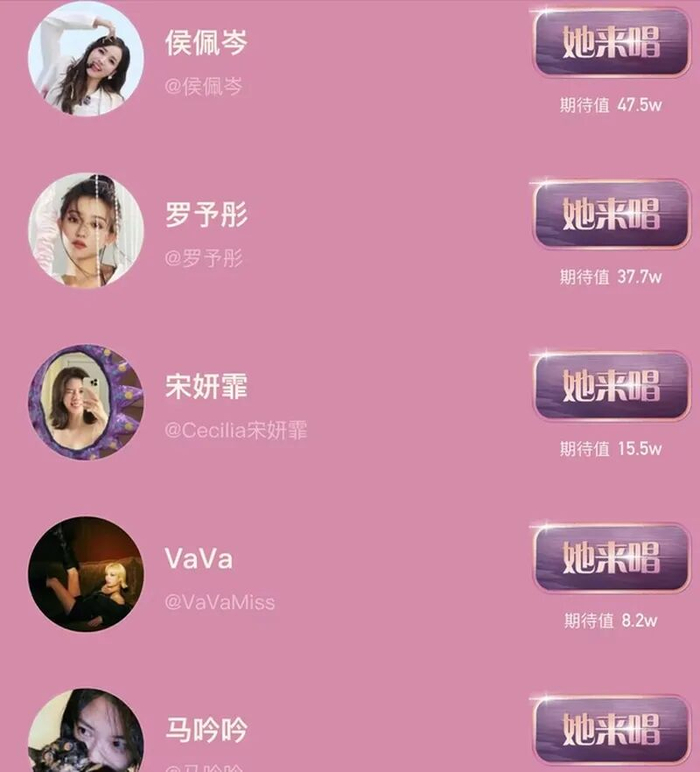Vote 她来唱 for 侯佩岑
The width and height of the screenshot is (700, 772).
(x=611, y=44)
